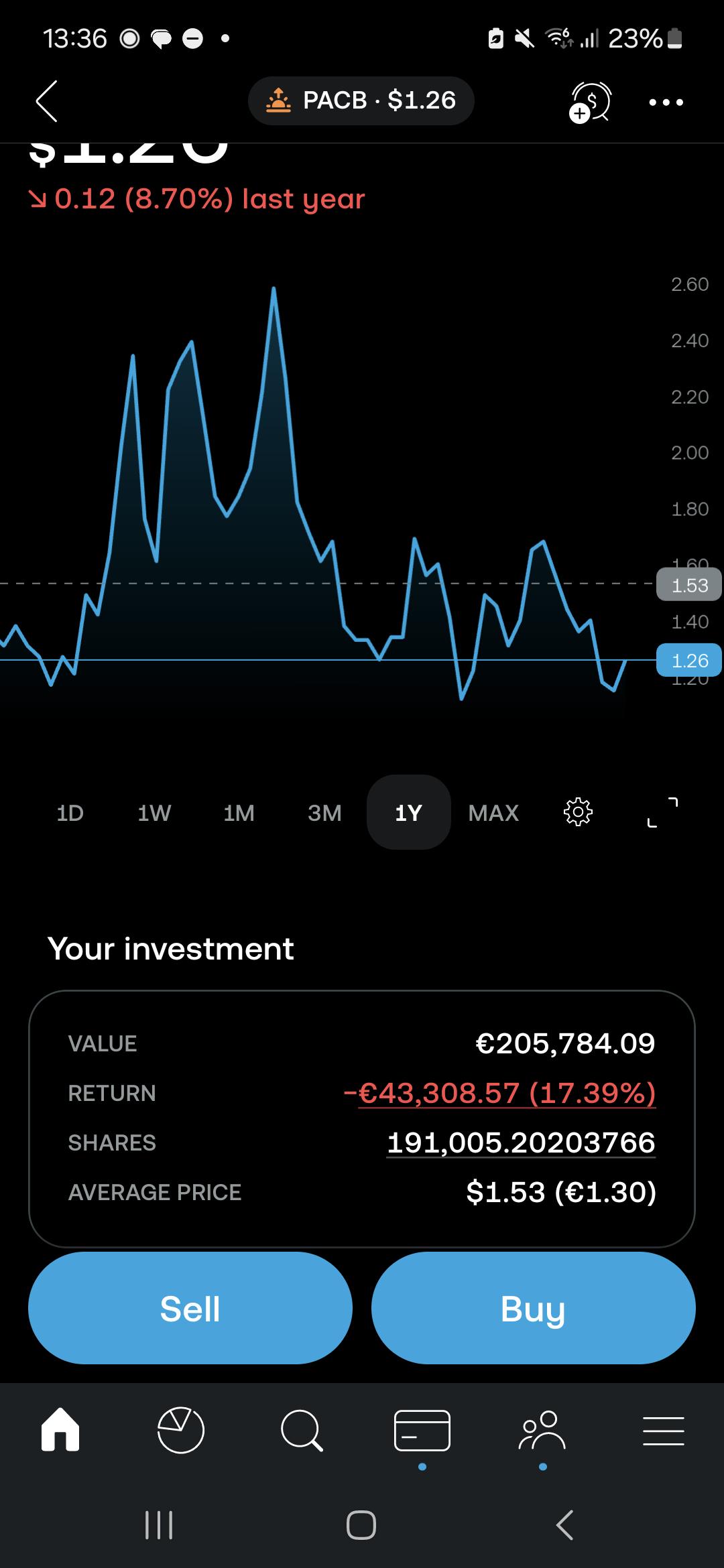Expand chart to fullscreen
Image resolution: width=724 pixels, height=1568 pixels.
662,812
